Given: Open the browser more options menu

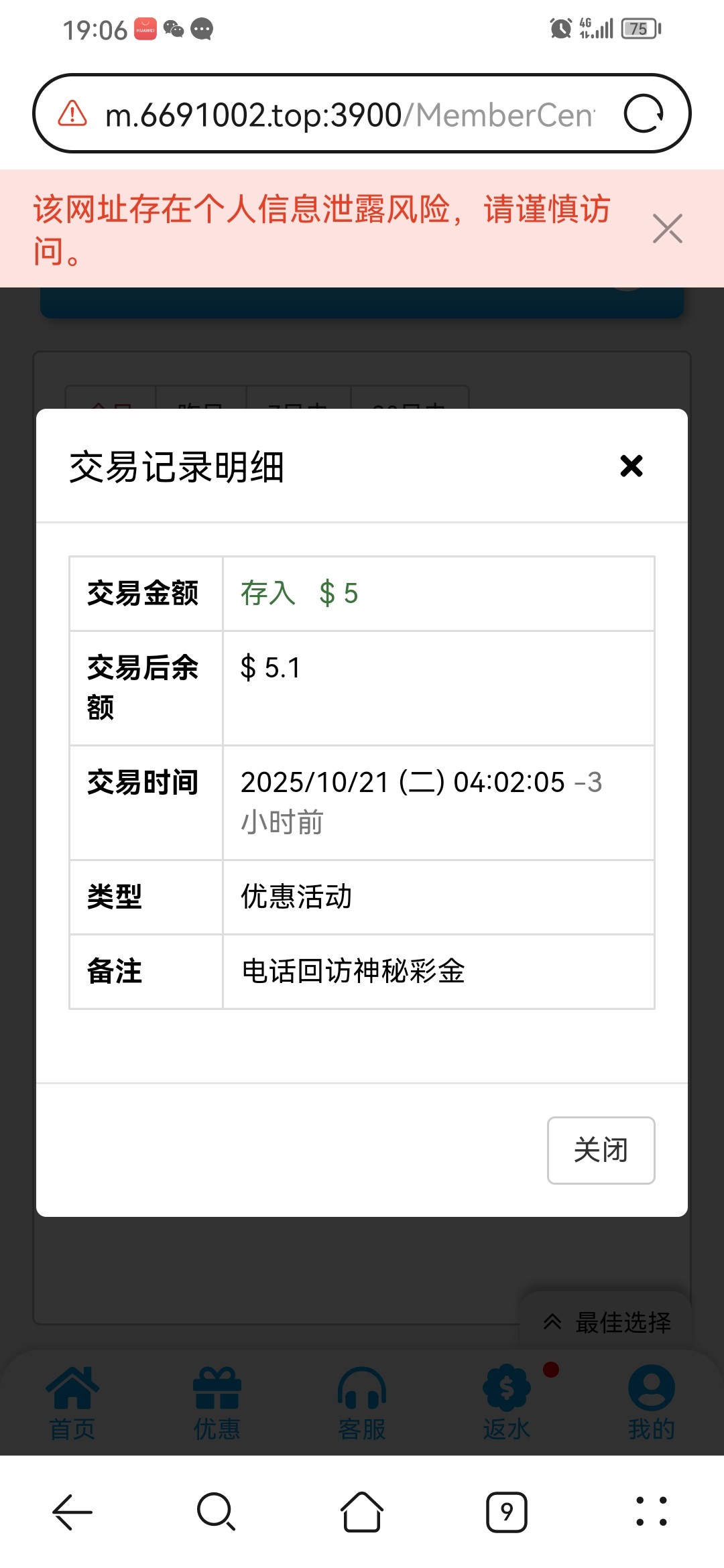Looking at the screenshot, I should tap(651, 1512).
